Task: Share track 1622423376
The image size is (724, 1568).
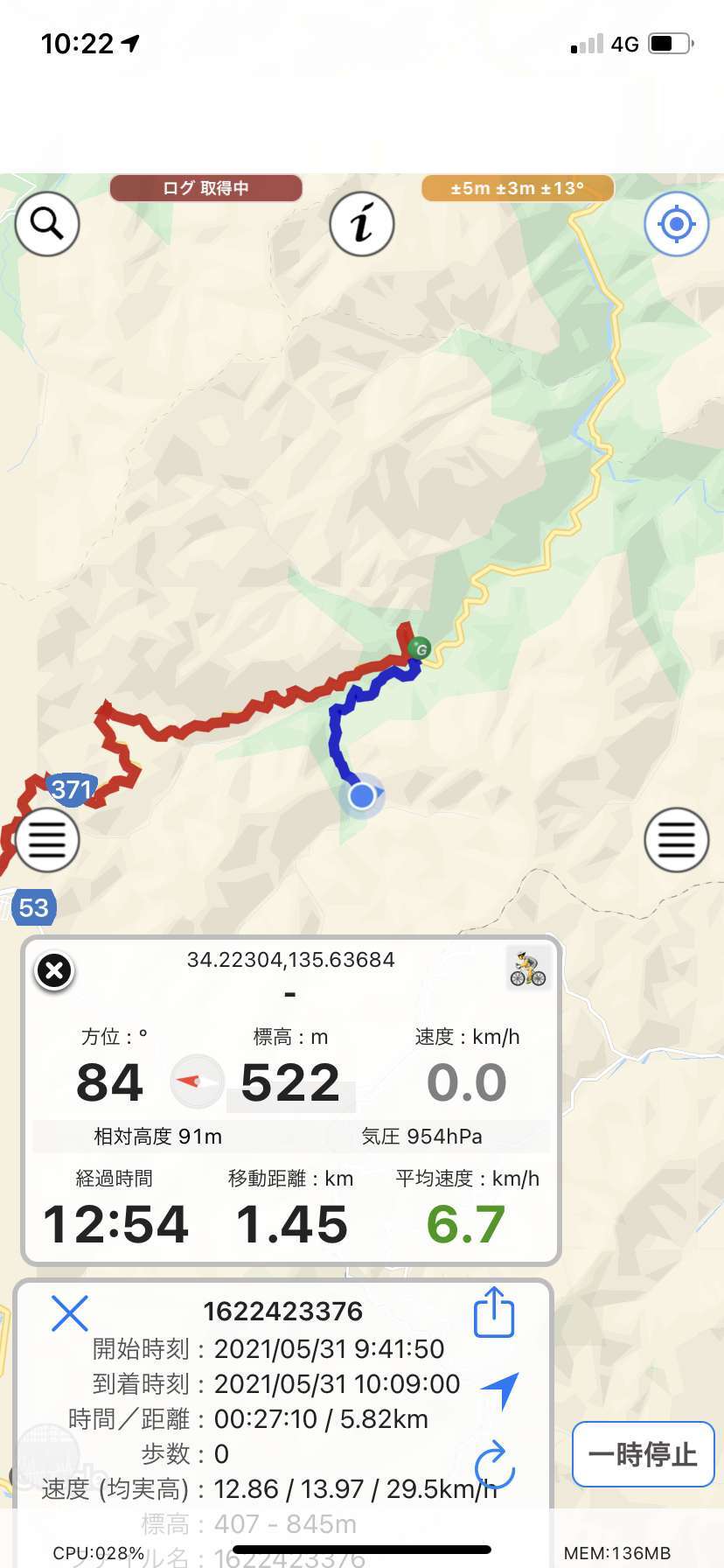Action: click(x=494, y=1312)
